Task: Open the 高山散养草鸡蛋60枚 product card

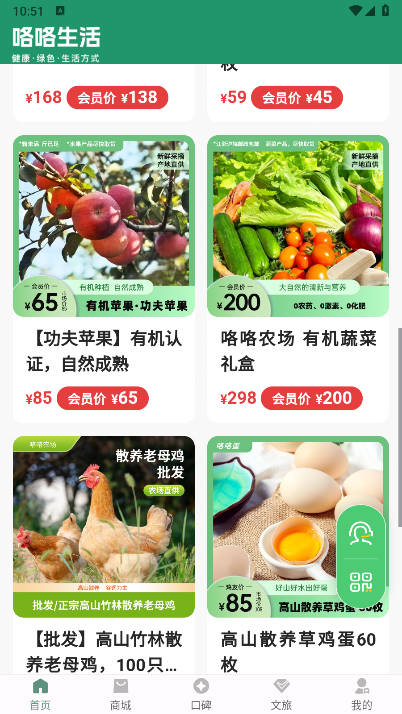Action: coord(298,556)
